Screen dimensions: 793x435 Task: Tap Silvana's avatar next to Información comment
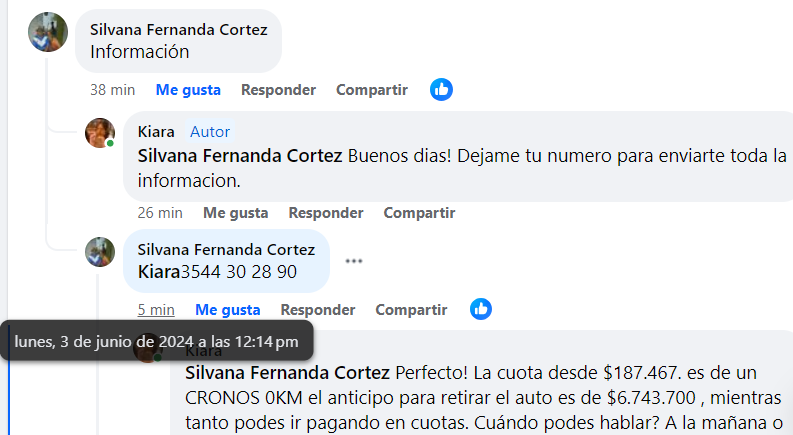pos(48,33)
